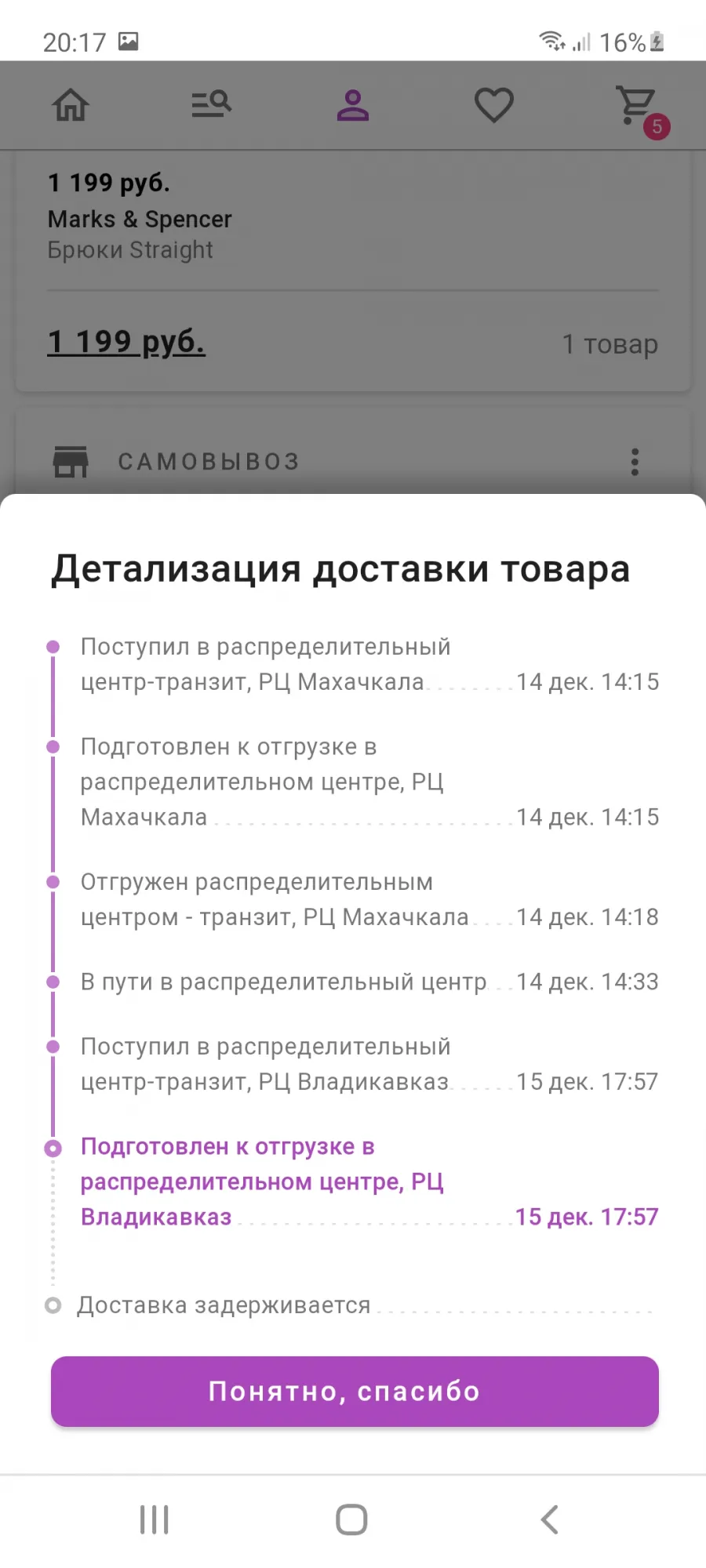Tap the "Понятно, спасибо" button
This screenshot has height=1568, width=706.
click(x=355, y=1391)
